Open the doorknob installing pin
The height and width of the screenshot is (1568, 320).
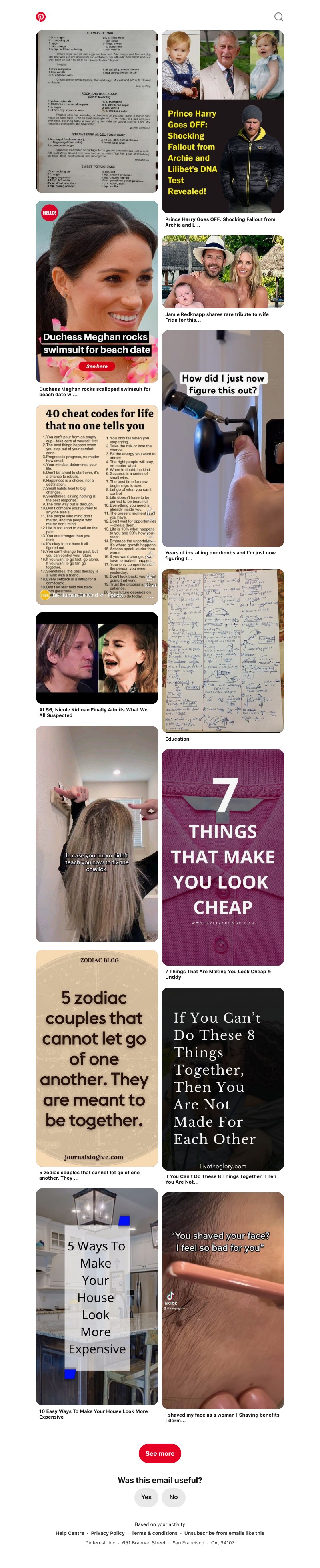point(222,438)
